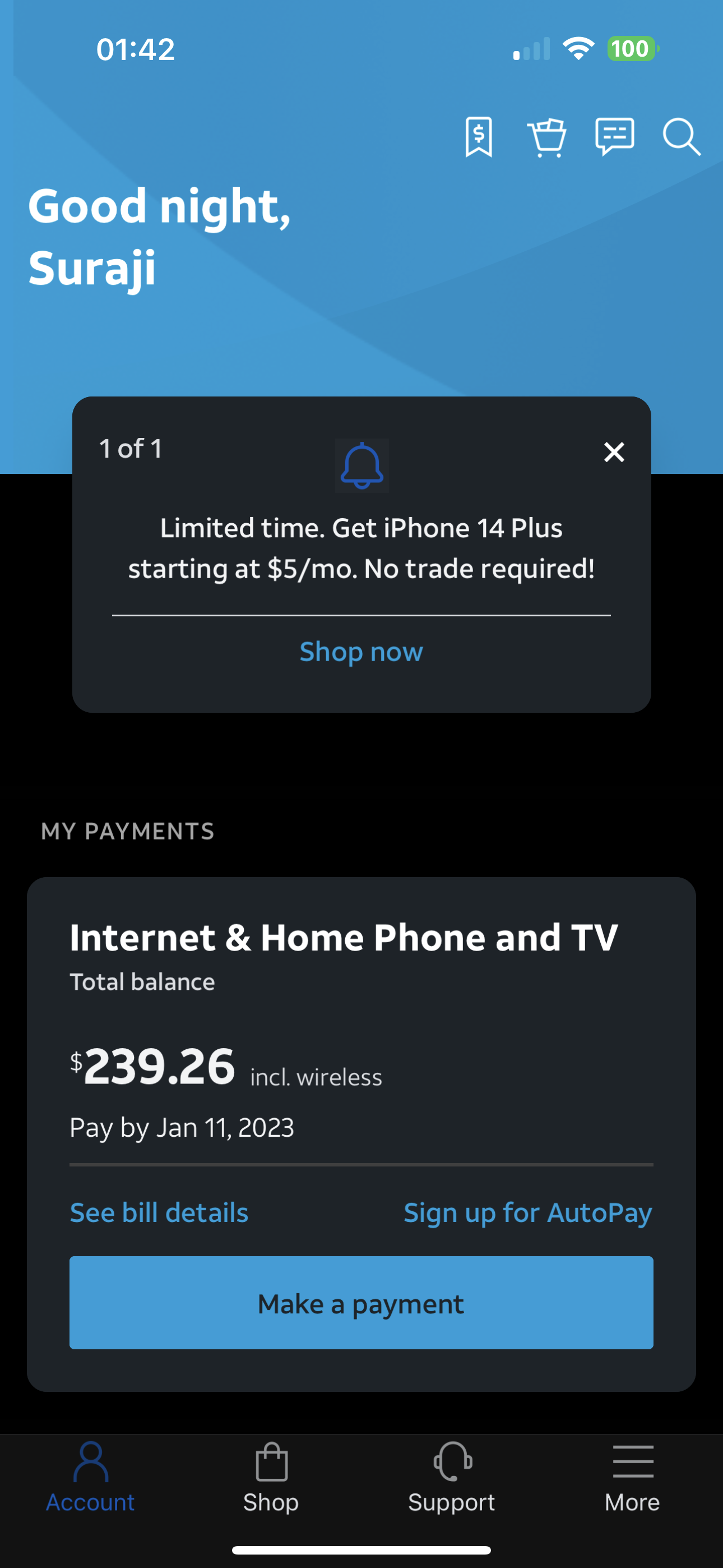Image resolution: width=723 pixels, height=1568 pixels.
Task: Open the shopping cart
Action: [x=546, y=137]
